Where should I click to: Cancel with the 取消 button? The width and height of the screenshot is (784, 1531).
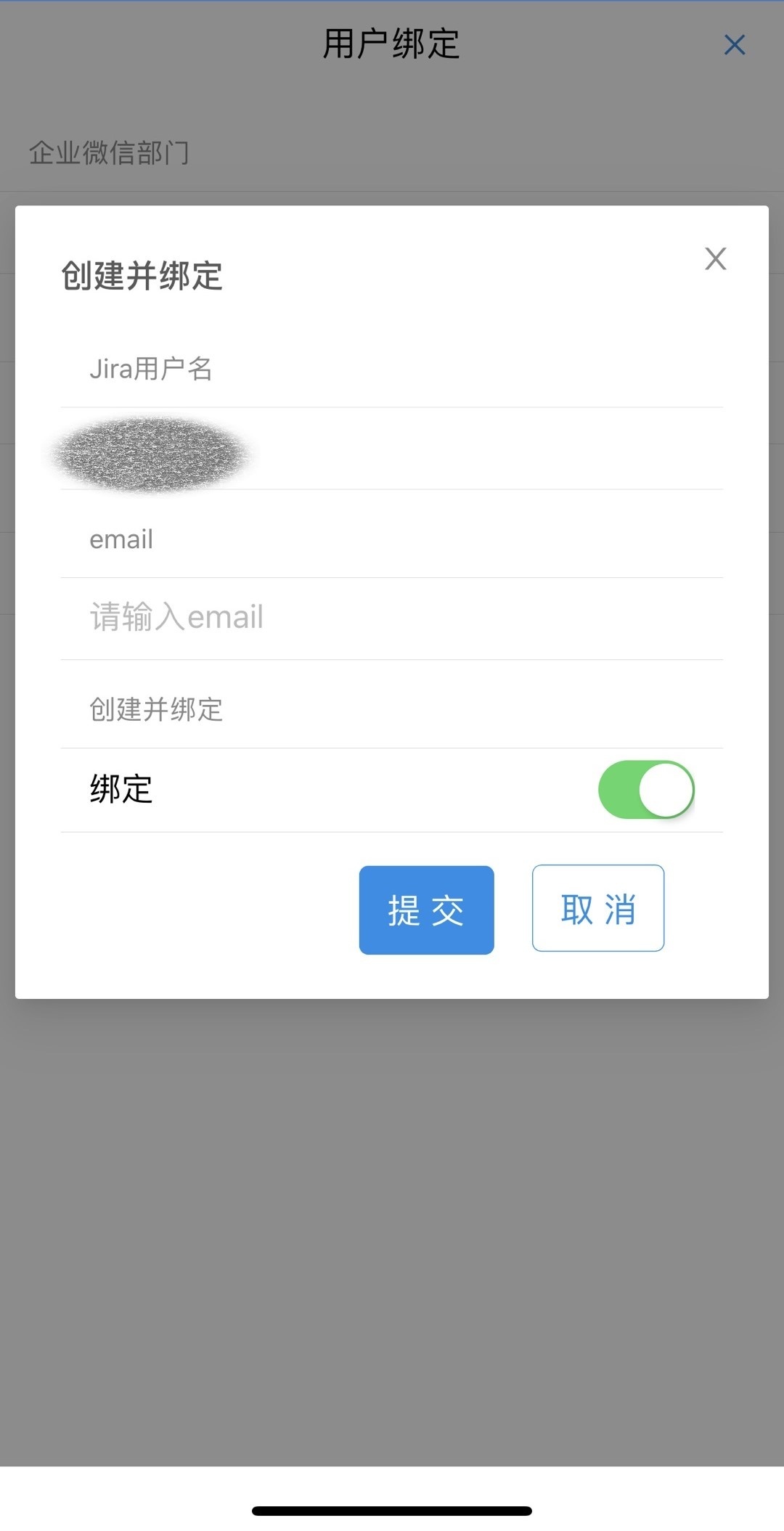point(597,908)
